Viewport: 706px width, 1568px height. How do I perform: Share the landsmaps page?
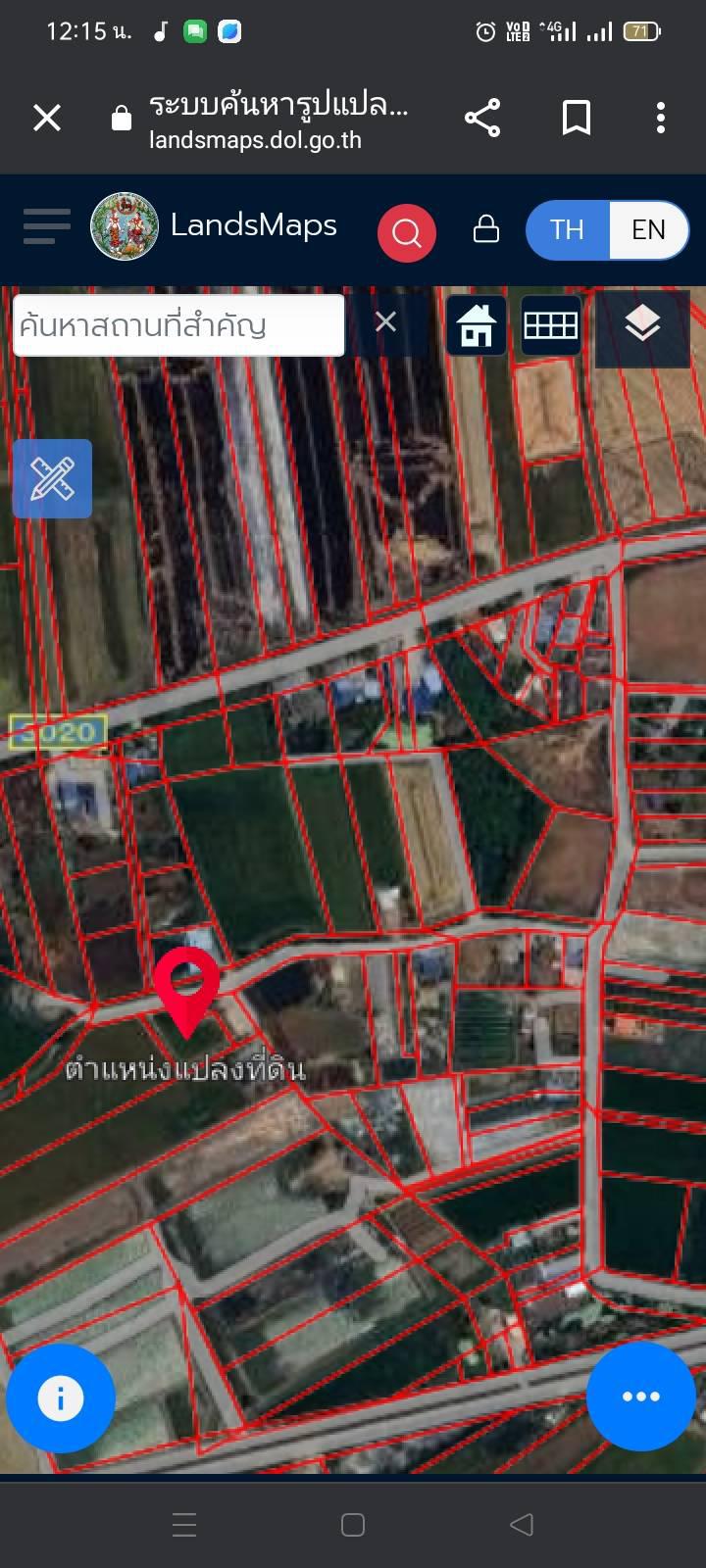tap(482, 118)
